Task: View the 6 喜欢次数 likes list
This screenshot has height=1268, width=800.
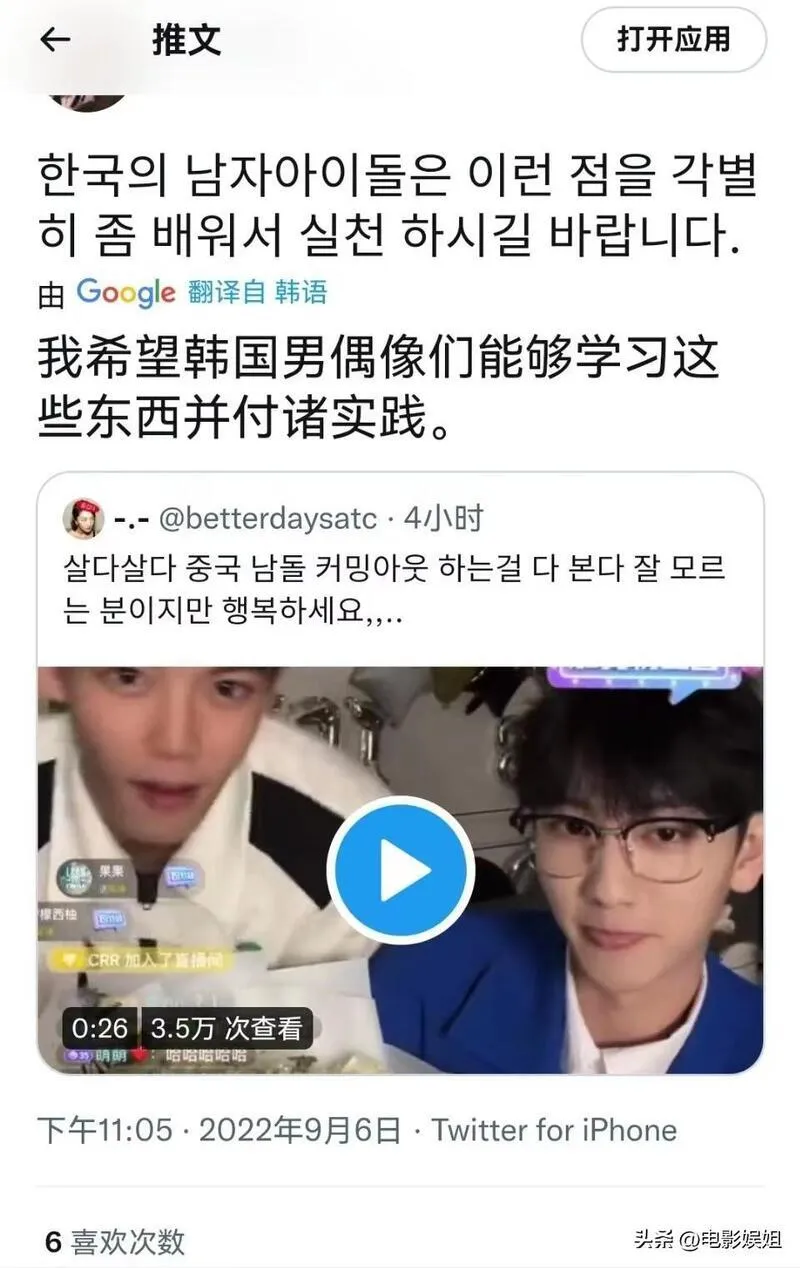Action: [116, 1241]
